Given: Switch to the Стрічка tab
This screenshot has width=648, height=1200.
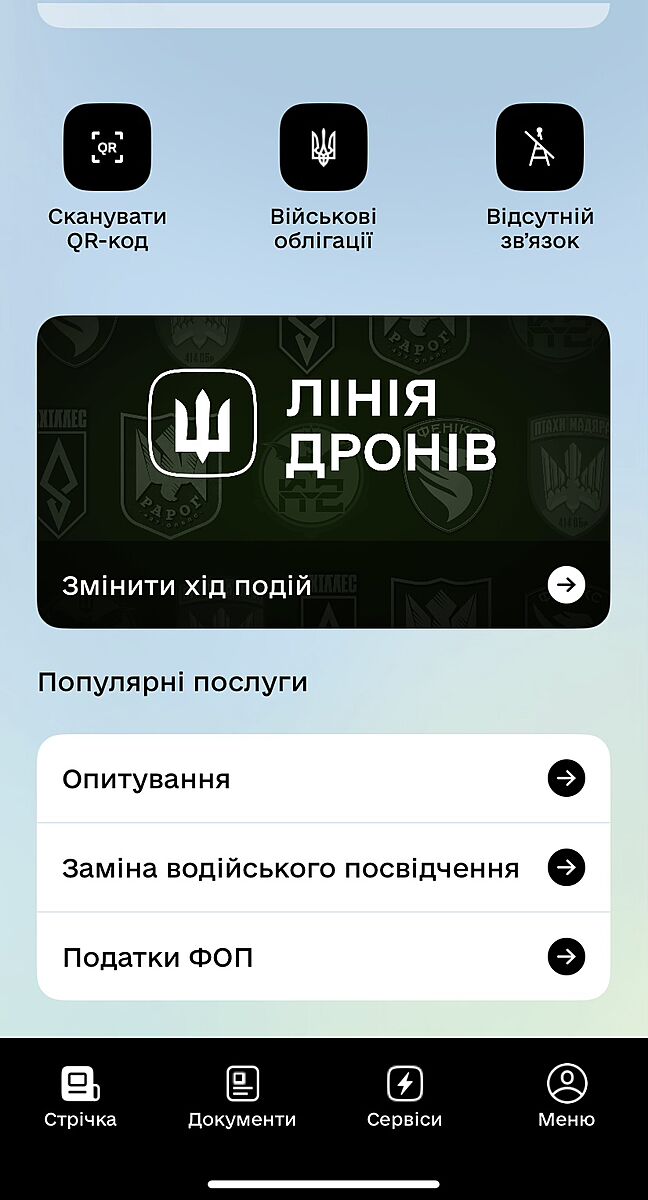Looking at the screenshot, I should (x=80, y=1096).
